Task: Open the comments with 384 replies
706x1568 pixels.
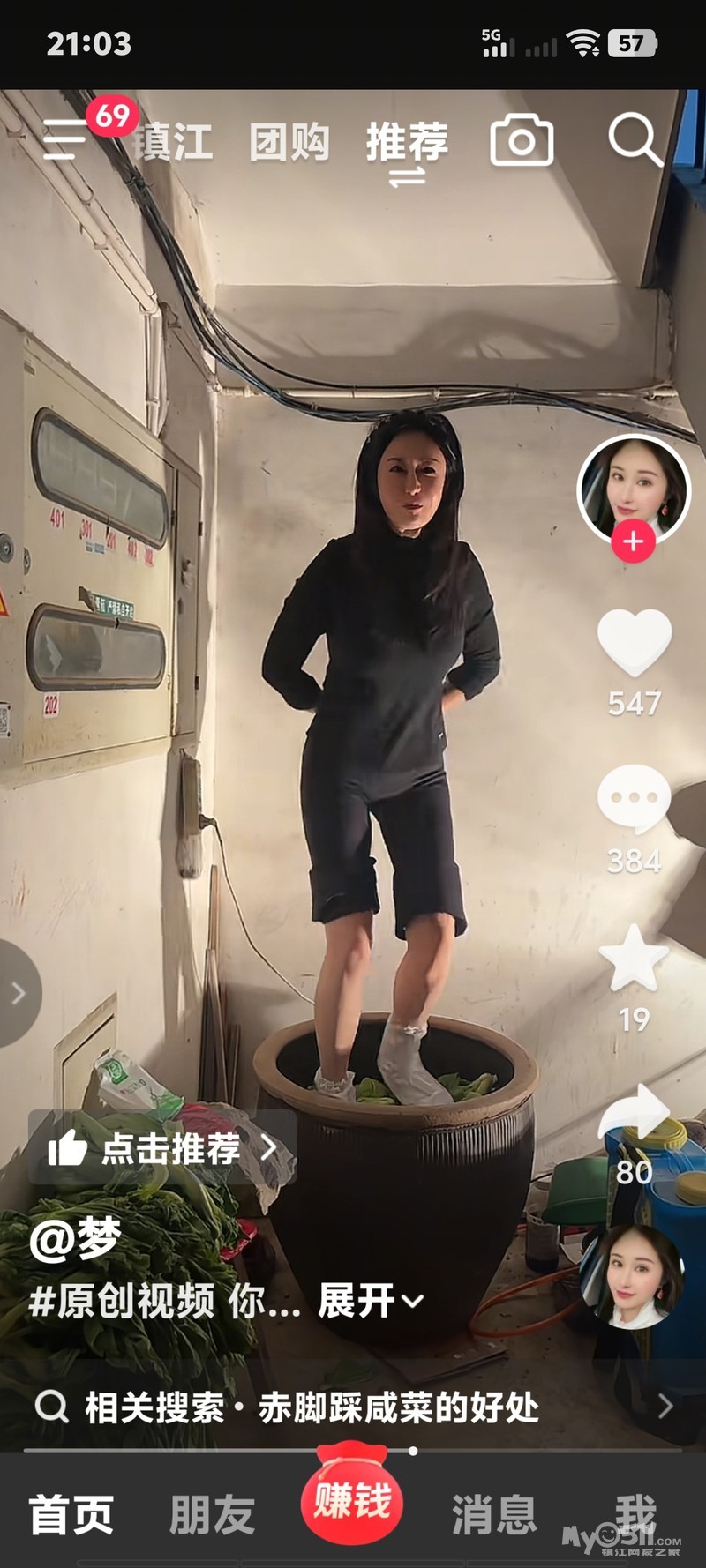Action: [634, 799]
